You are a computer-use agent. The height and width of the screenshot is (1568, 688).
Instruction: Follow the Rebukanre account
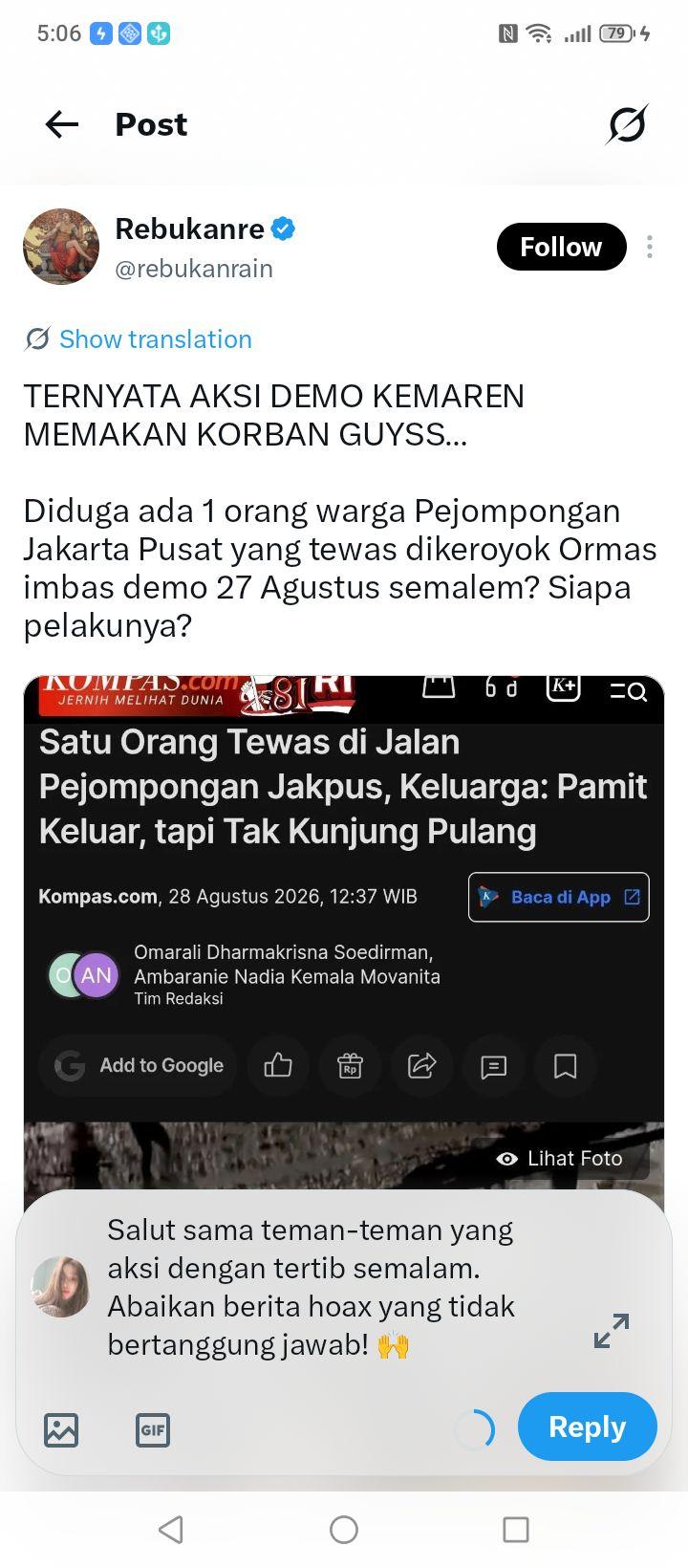click(561, 247)
